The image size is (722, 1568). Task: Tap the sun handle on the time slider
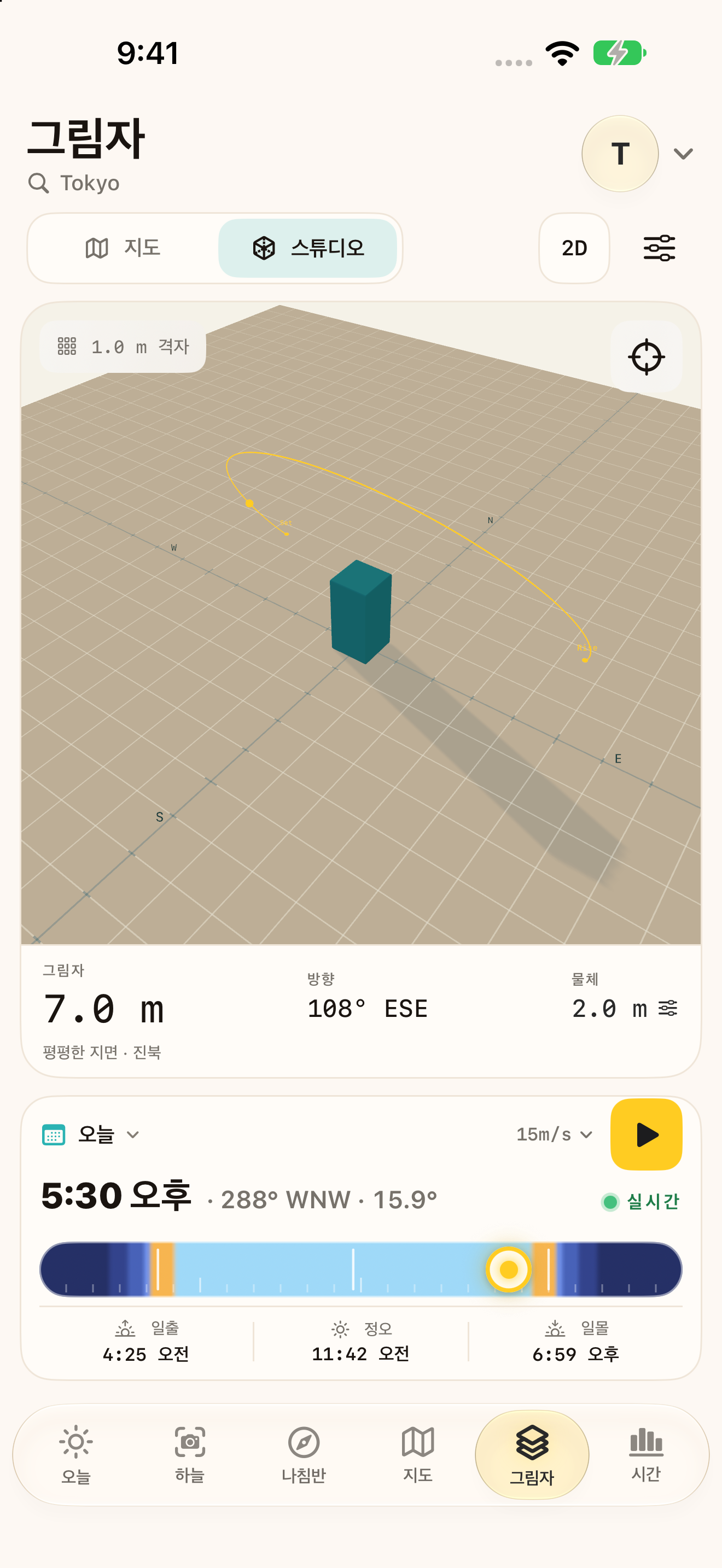[x=508, y=1269]
